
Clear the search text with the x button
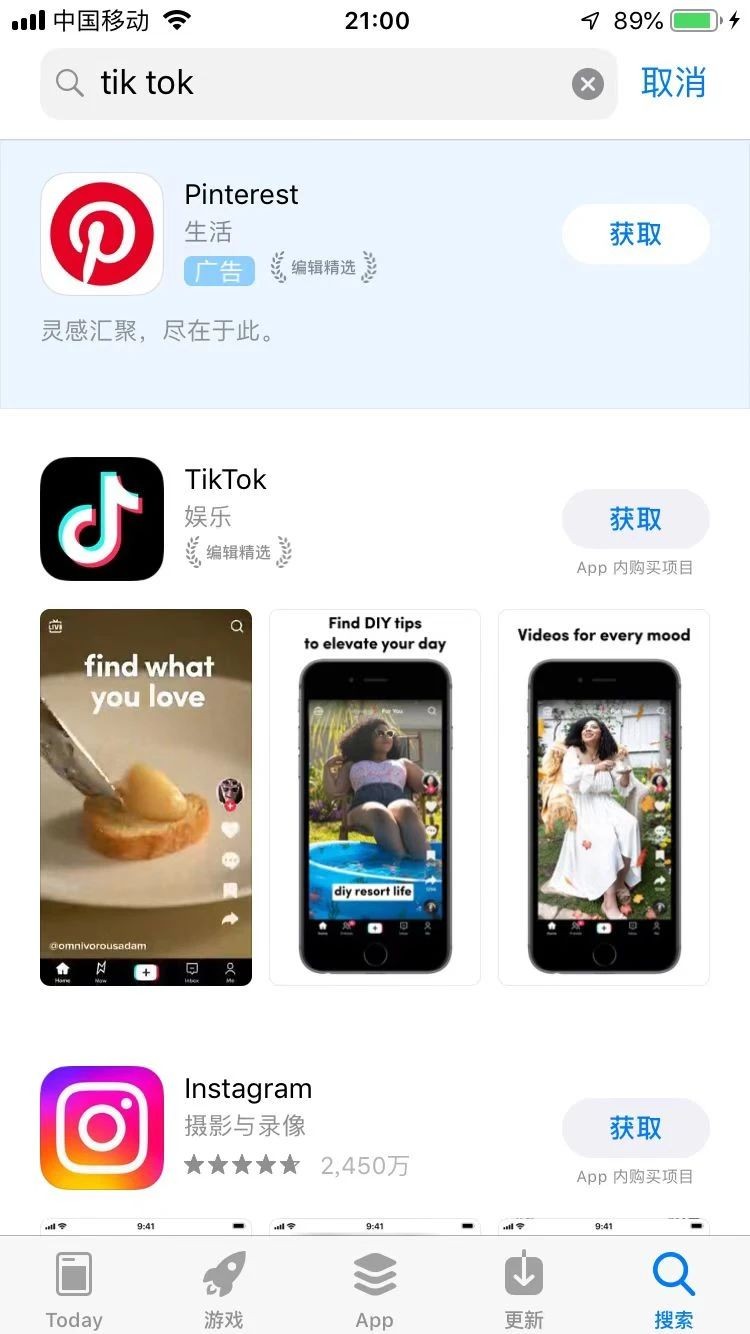pos(588,84)
